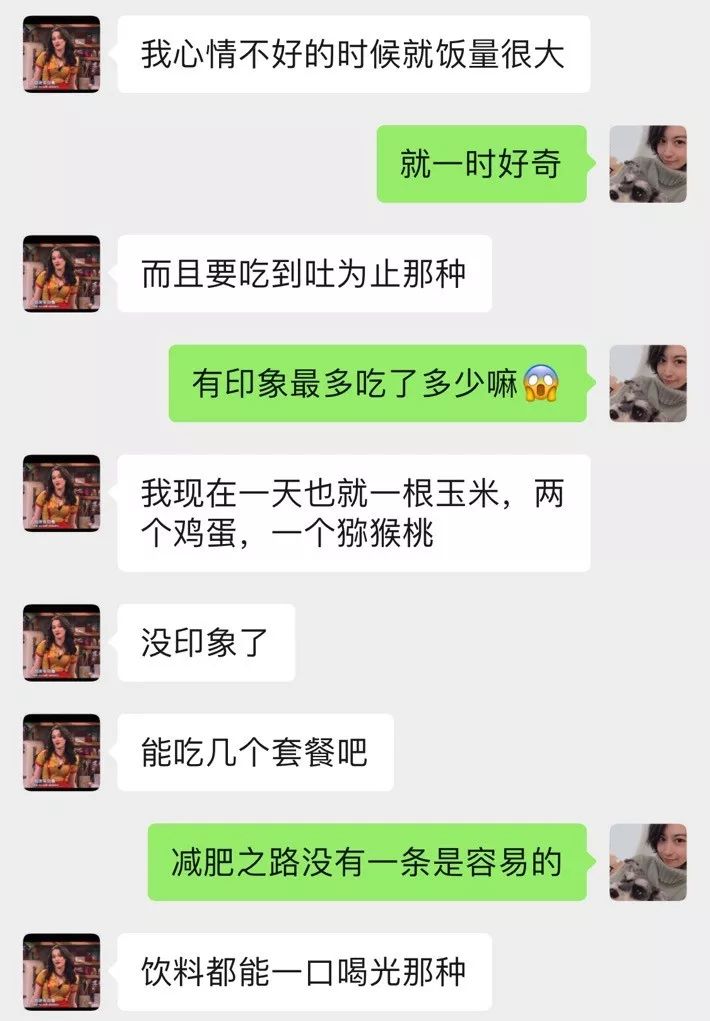Viewport: 710px width, 1021px height.
Task: Open avatar beside 饮料都能一口喝光那种
Action: click(x=61, y=972)
